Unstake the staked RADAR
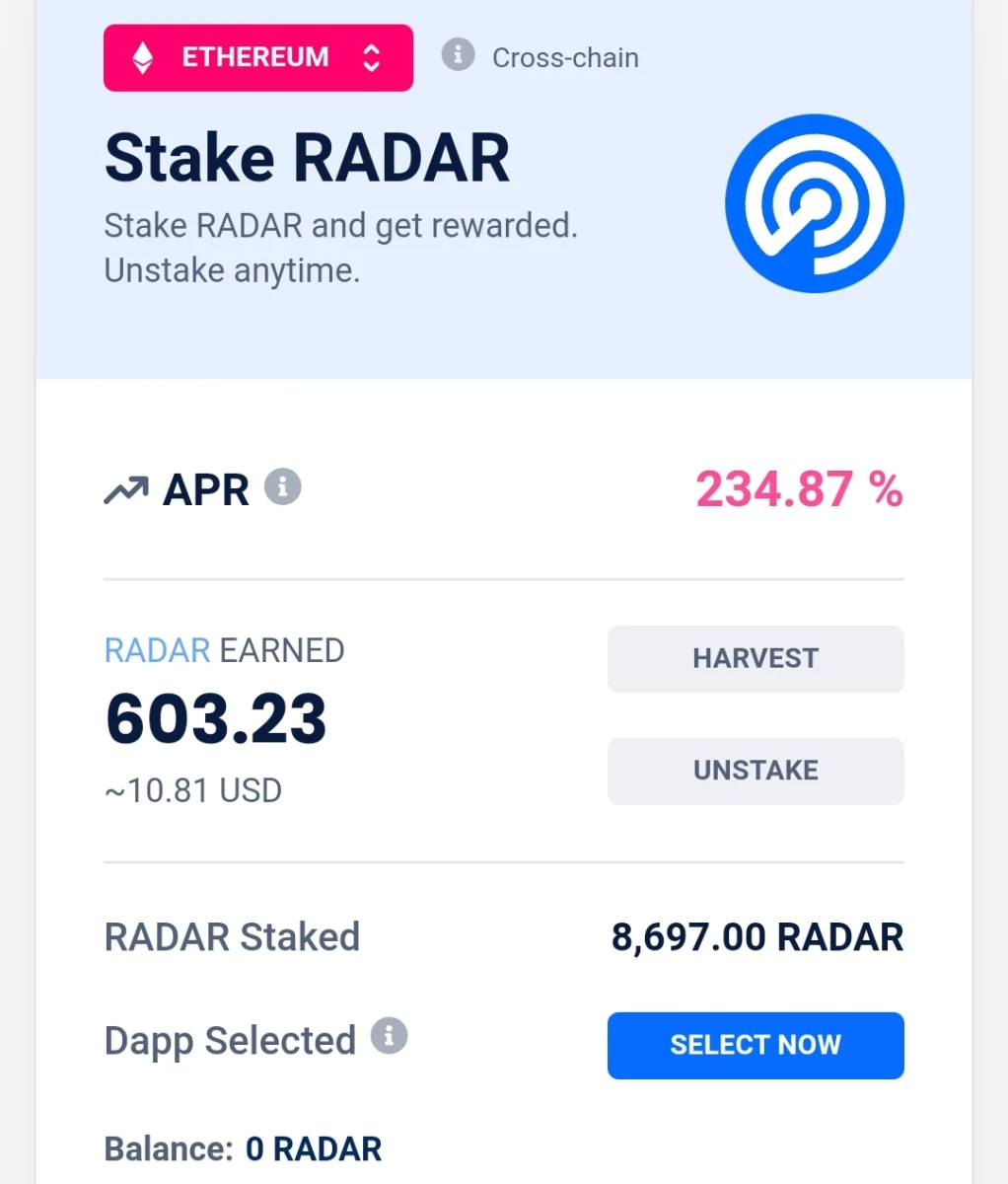This screenshot has height=1184, width=1008. coord(756,771)
